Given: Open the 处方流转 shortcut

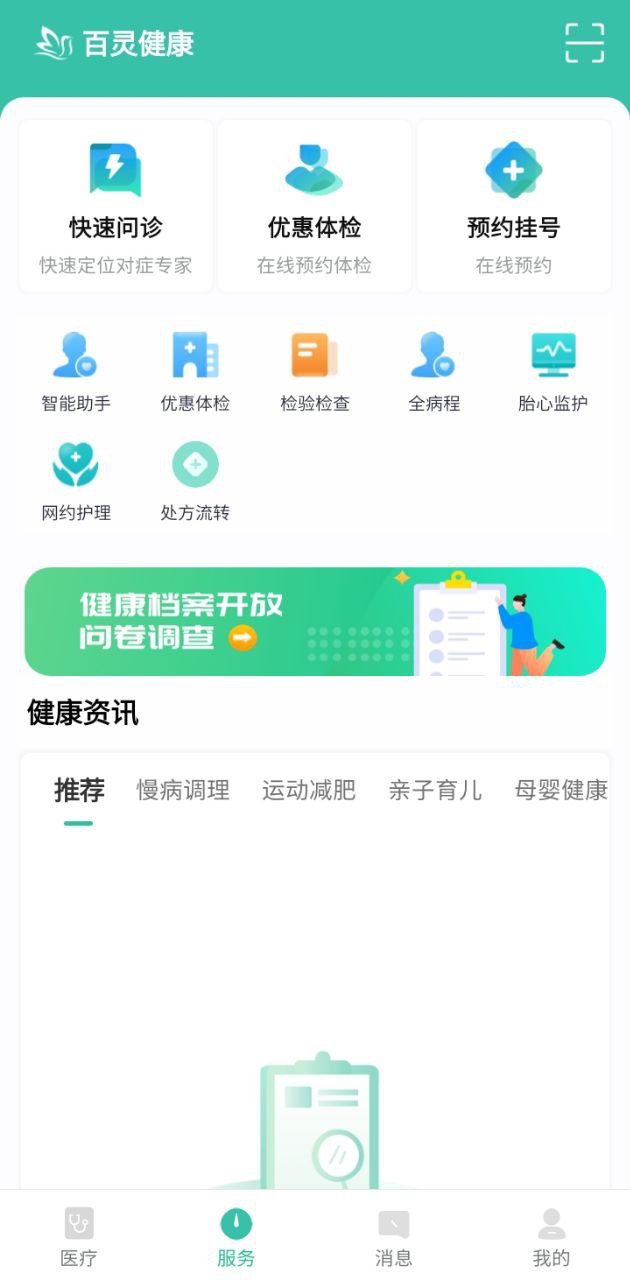Looking at the screenshot, I should click(x=195, y=481).
